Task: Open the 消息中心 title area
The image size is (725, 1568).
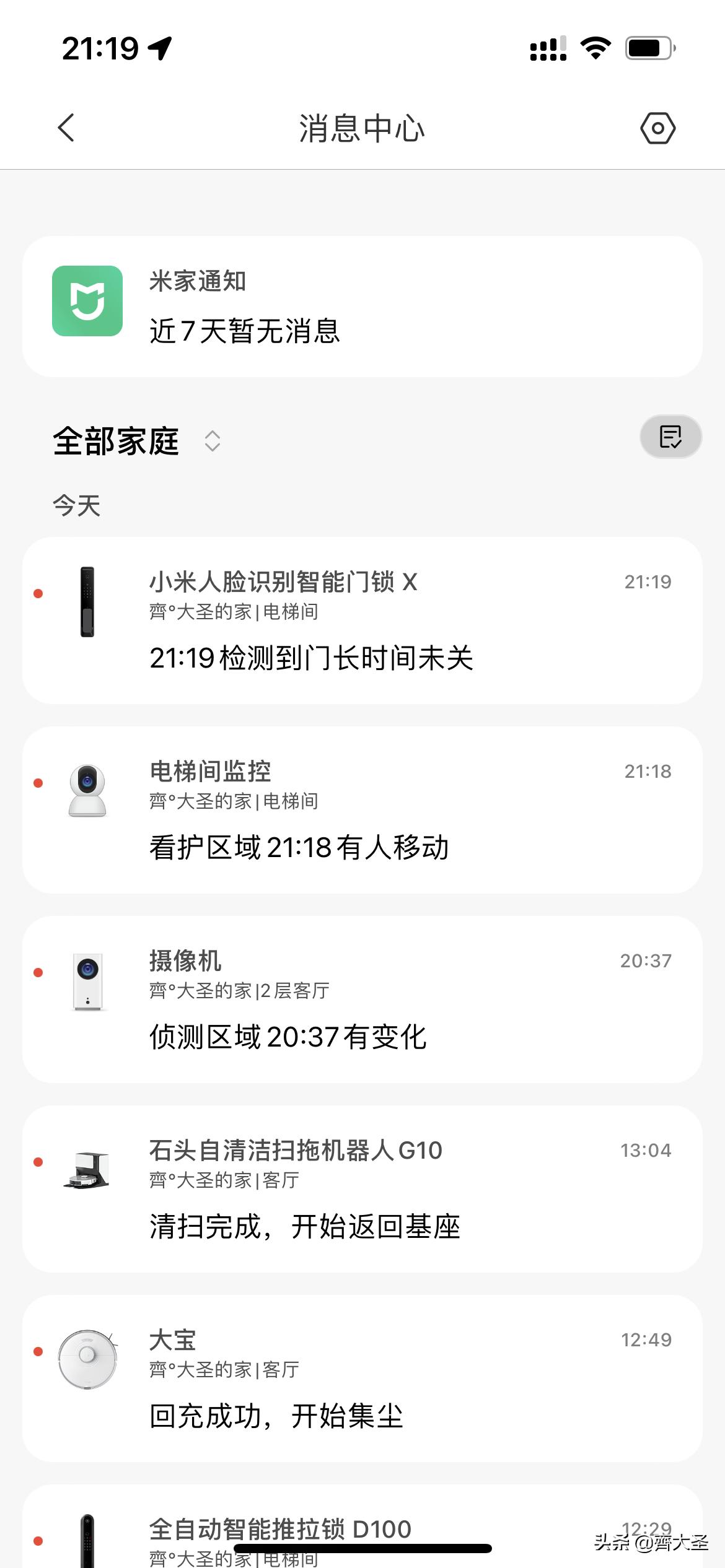Action: [362, 129]
